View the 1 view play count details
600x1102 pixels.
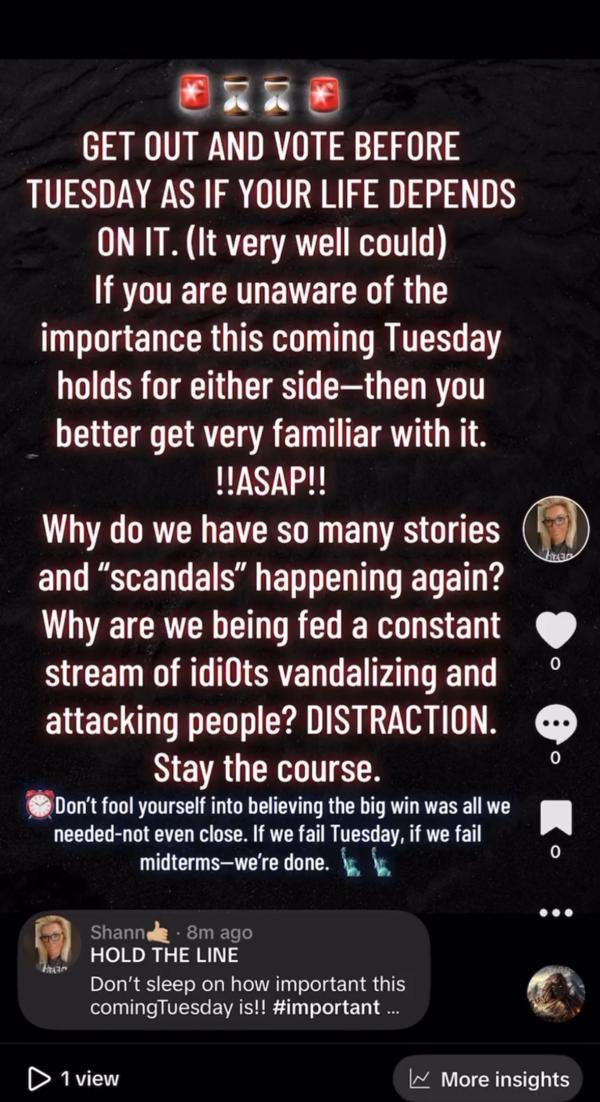click(x=74, y=1078)
